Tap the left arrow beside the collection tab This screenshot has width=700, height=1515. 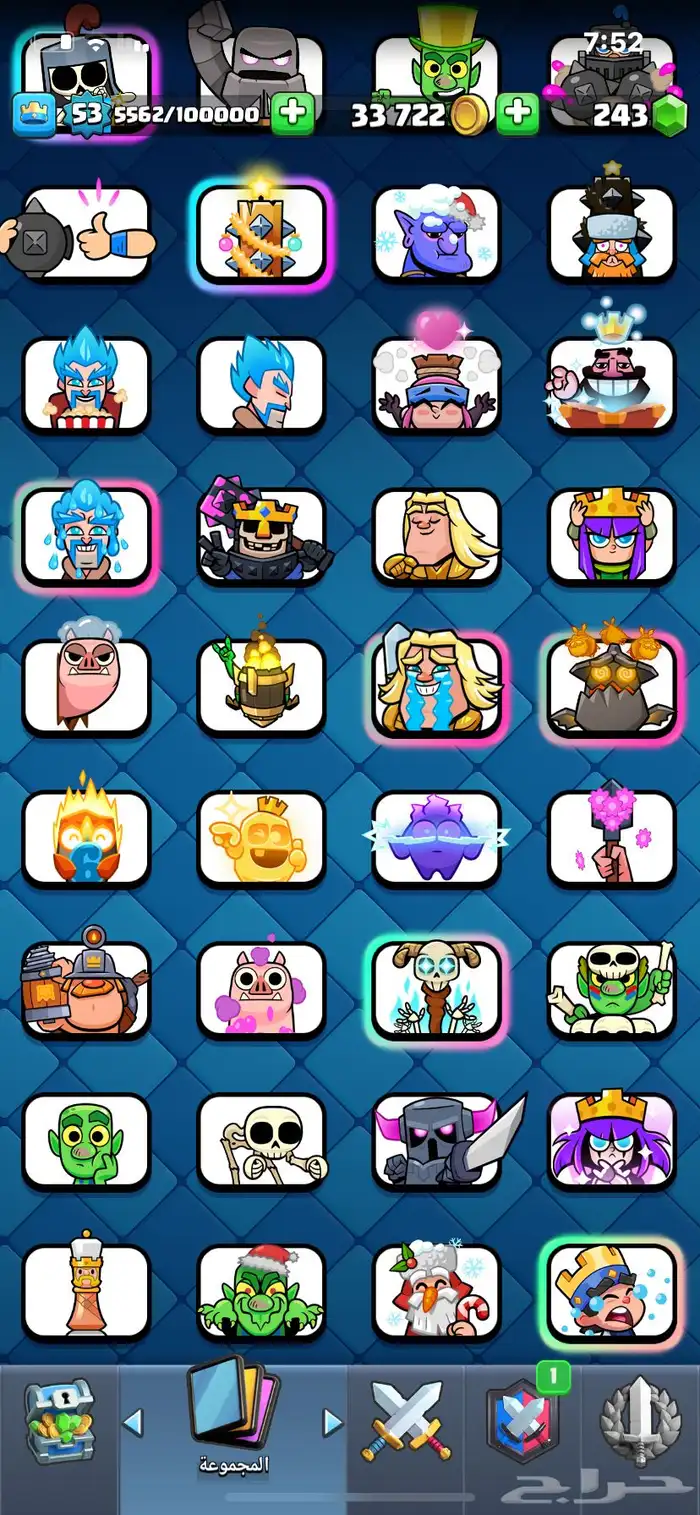point(132,1421)
